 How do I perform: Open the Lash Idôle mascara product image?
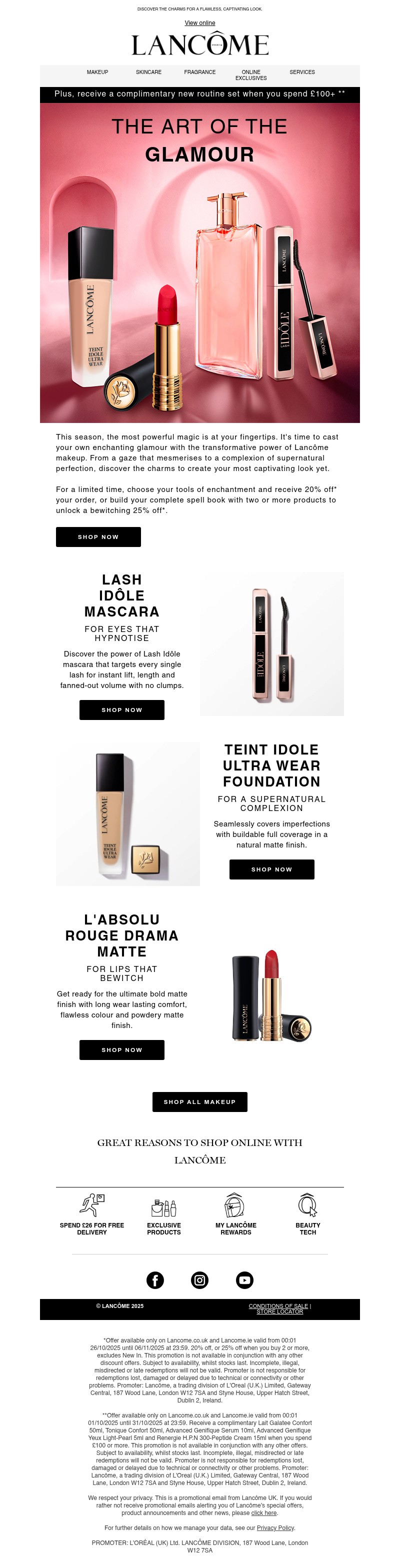tap(271, 643)
